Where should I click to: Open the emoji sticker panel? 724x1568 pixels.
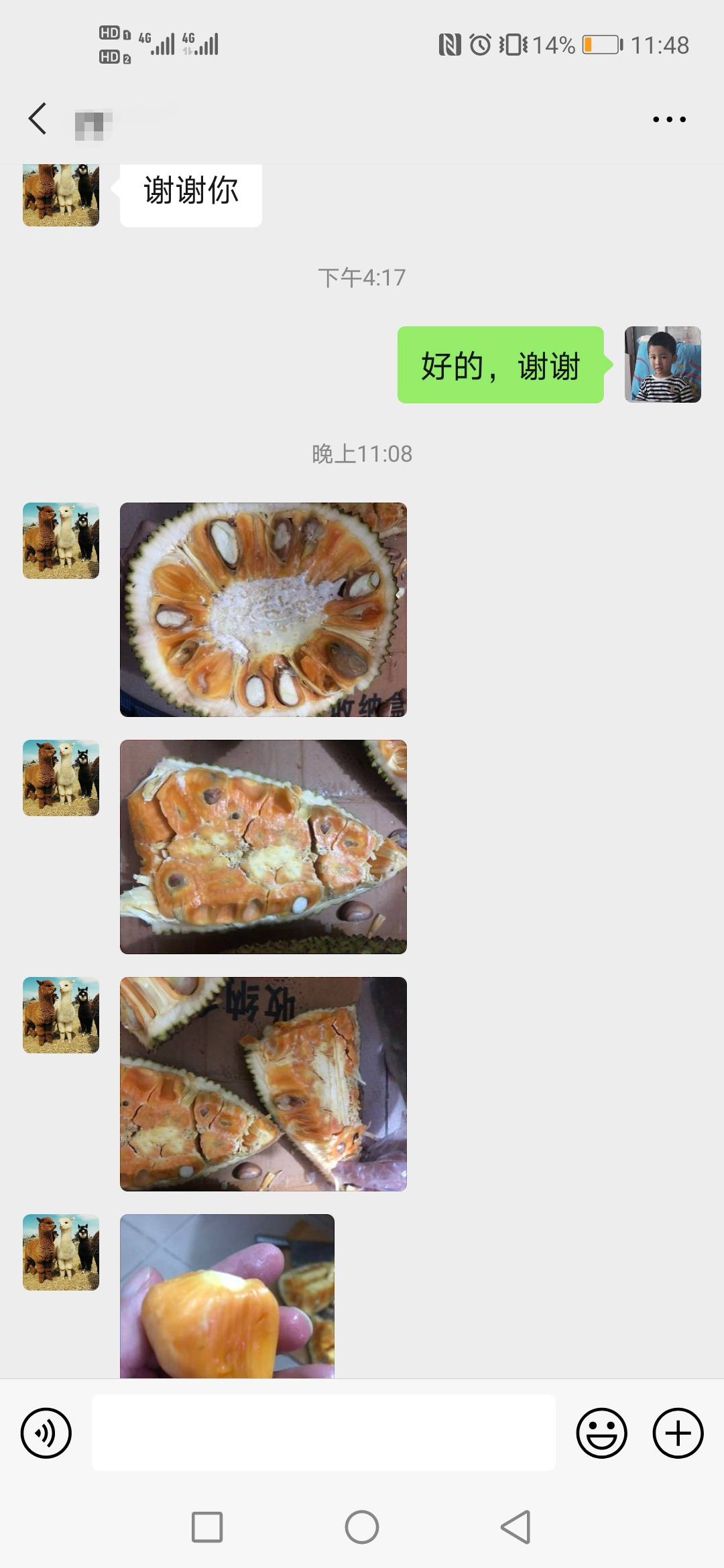tap(601, 1433)
